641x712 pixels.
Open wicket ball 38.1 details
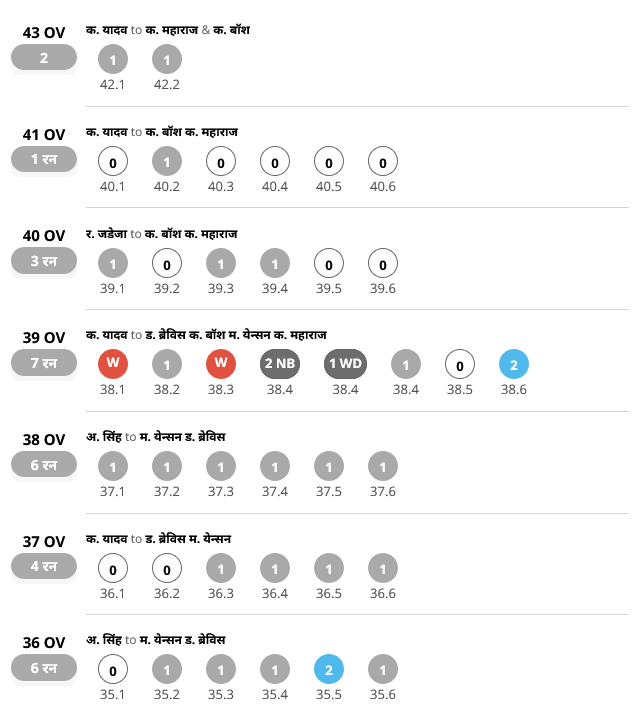click(113, 364)
